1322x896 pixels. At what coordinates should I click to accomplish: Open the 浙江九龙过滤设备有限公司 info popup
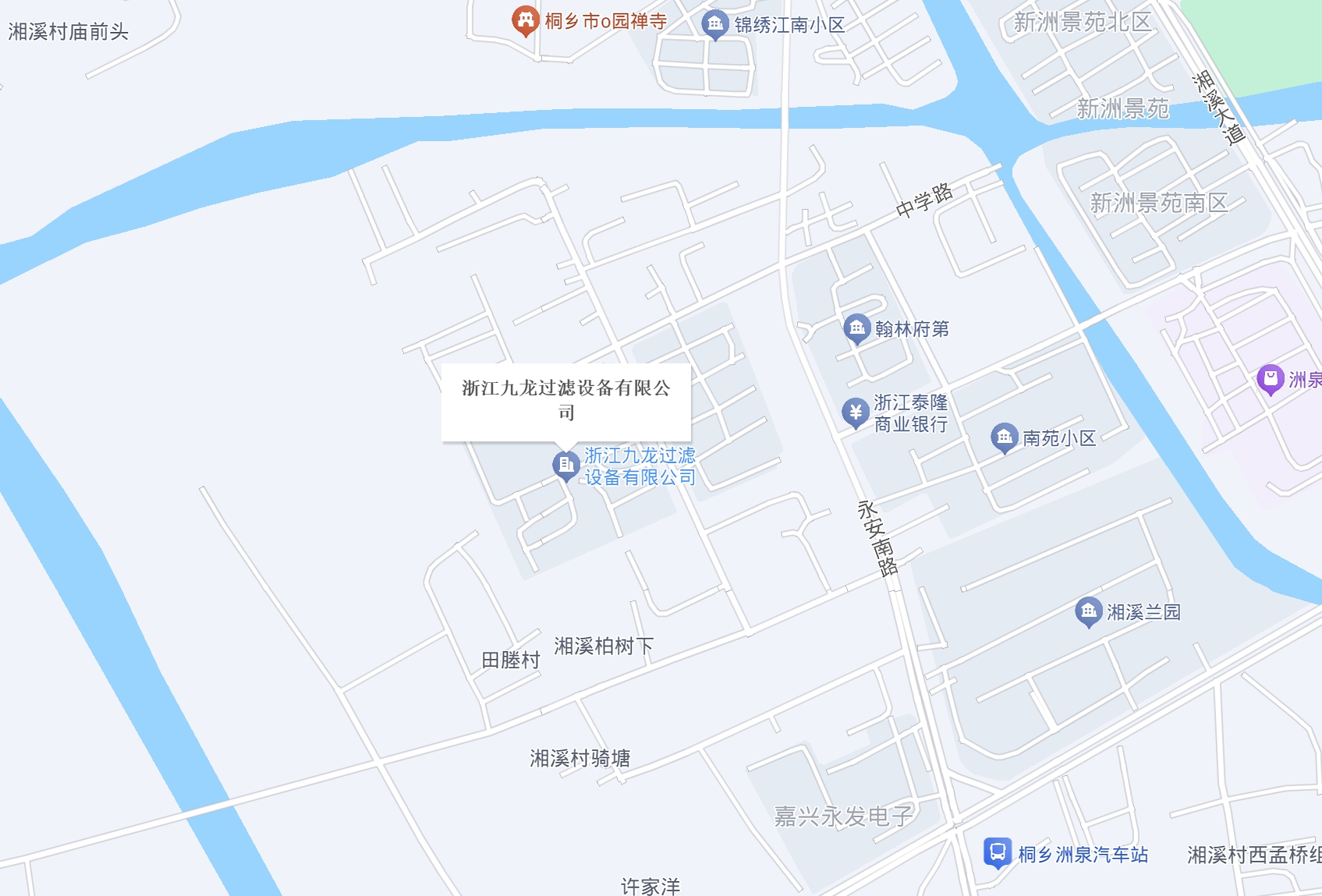[565, 401]
